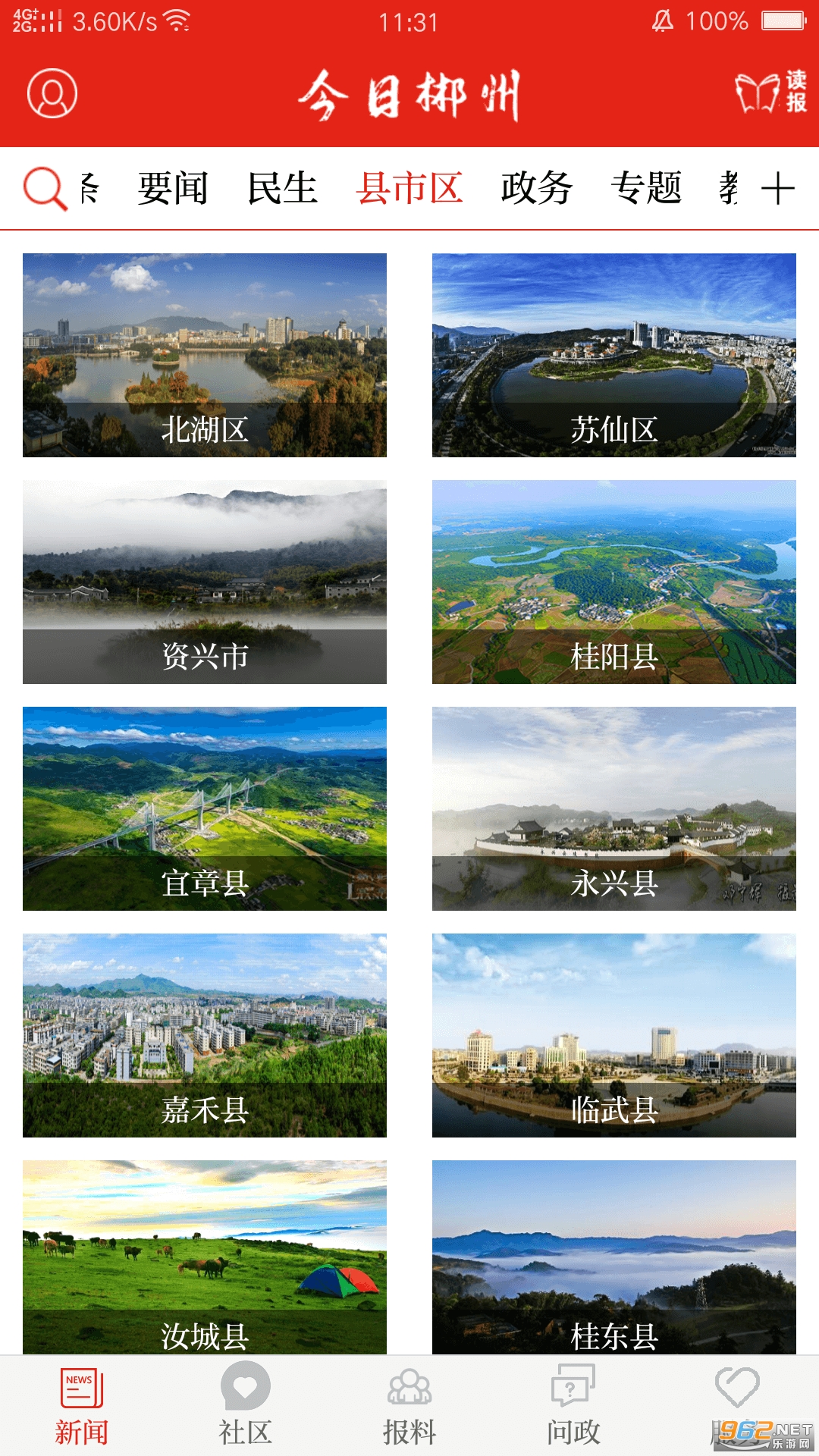Open 临武县 news
819x1456 pixels.
pos(614,1035)
